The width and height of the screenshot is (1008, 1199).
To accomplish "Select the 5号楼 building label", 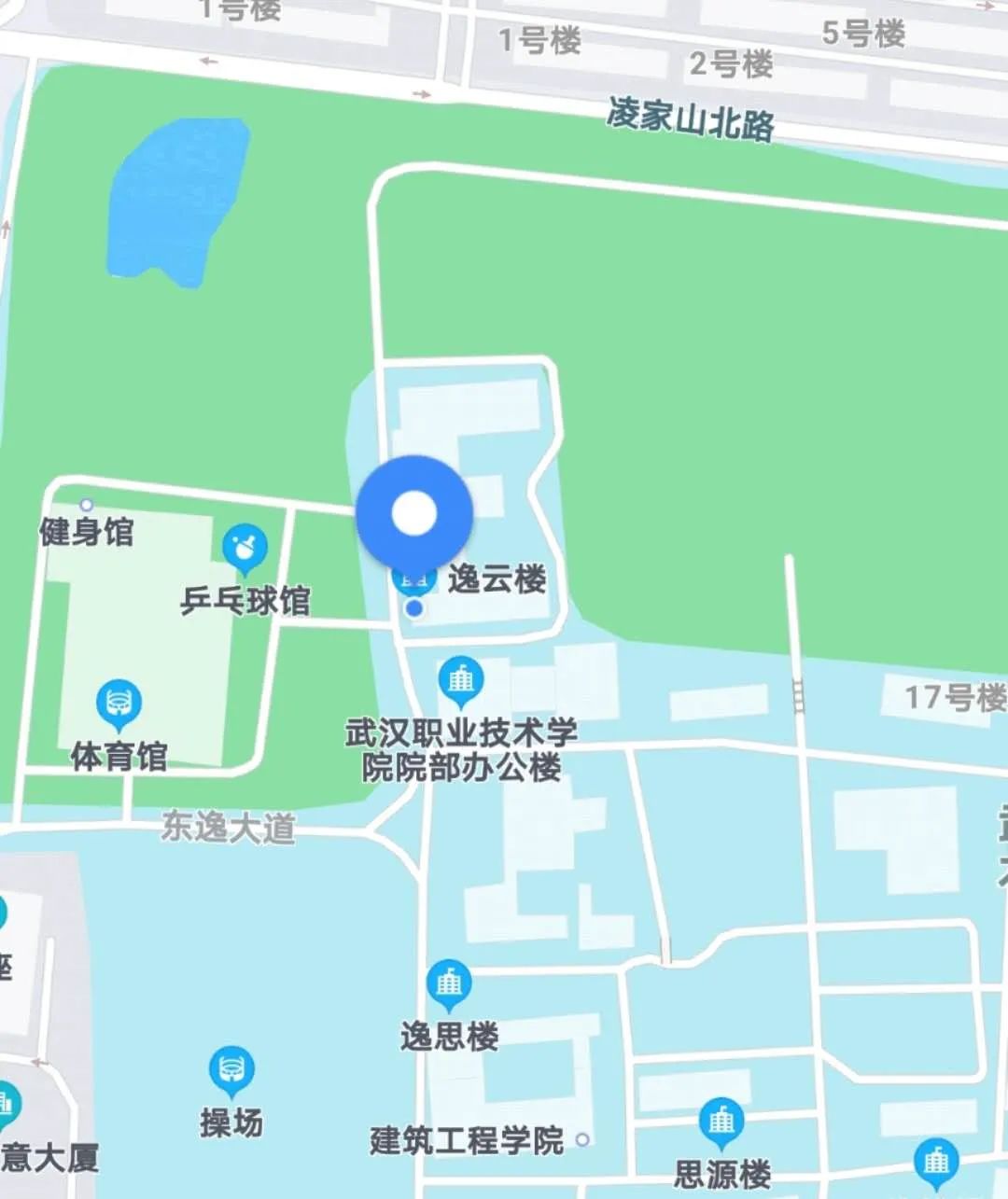I will [865, 34].
